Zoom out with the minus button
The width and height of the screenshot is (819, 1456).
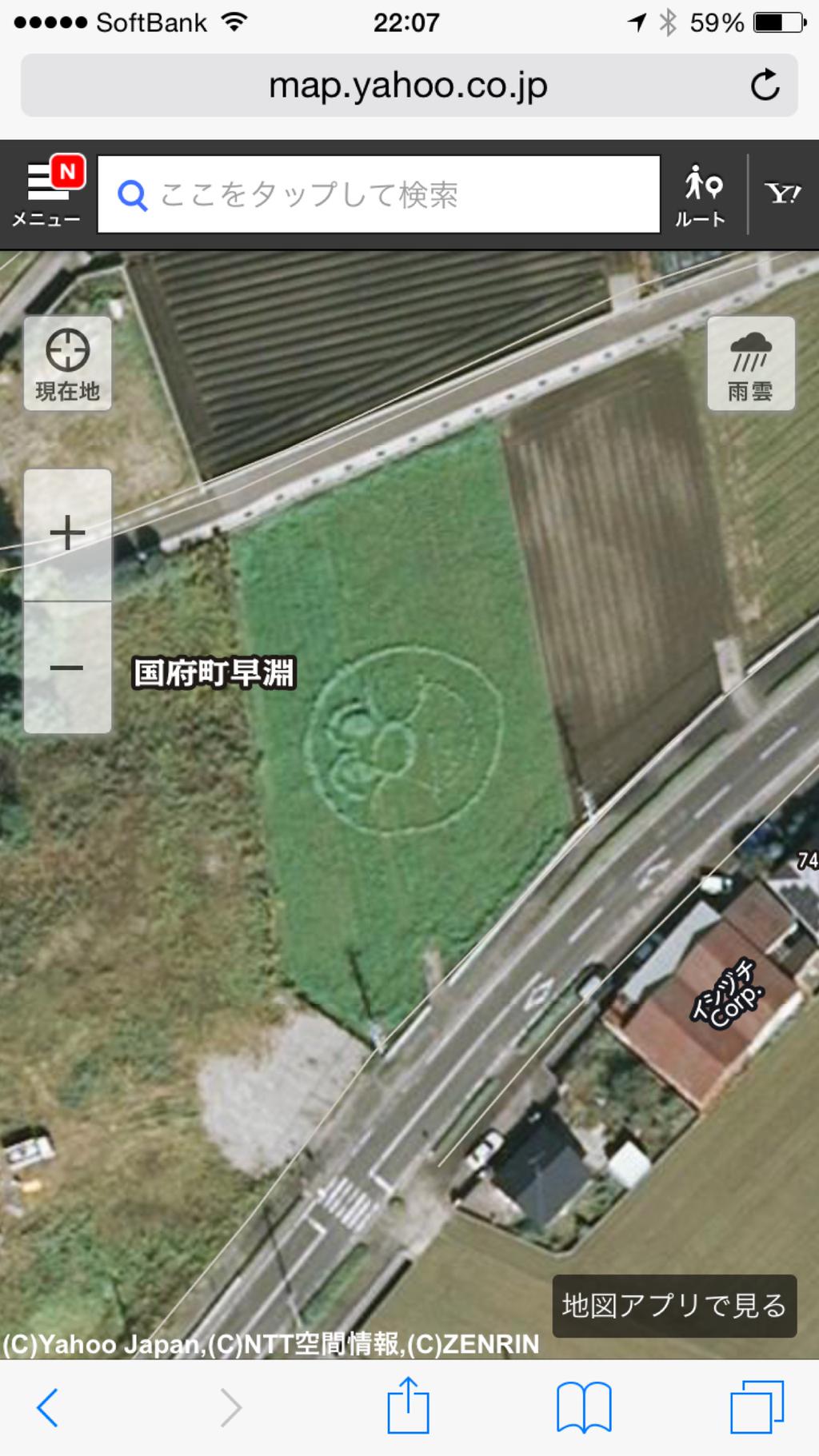coord(67,668)
